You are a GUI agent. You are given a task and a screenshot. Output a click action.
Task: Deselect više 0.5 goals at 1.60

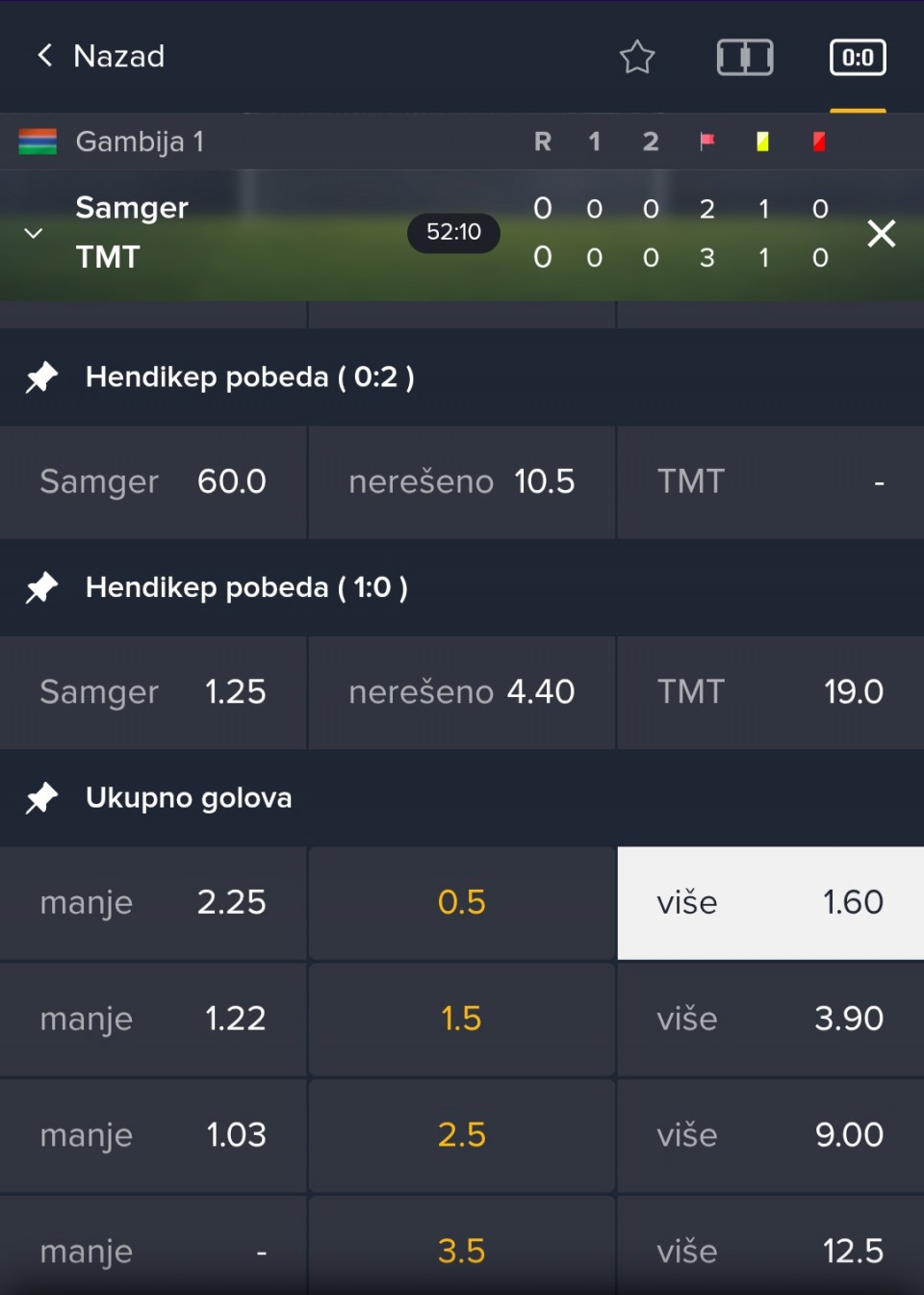[770, 903]
